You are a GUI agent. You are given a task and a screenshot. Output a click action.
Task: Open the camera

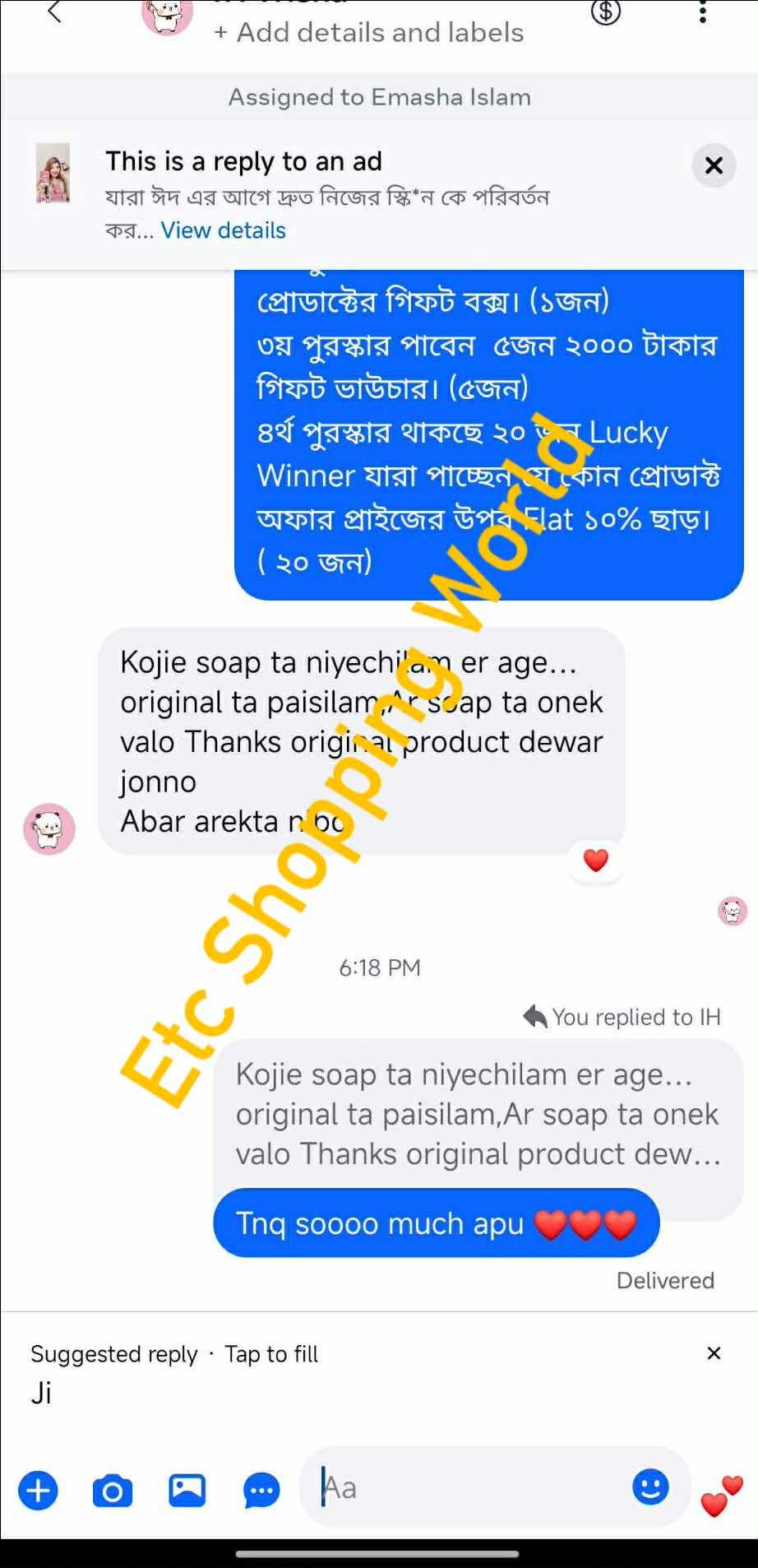(x=113, y=1490)
